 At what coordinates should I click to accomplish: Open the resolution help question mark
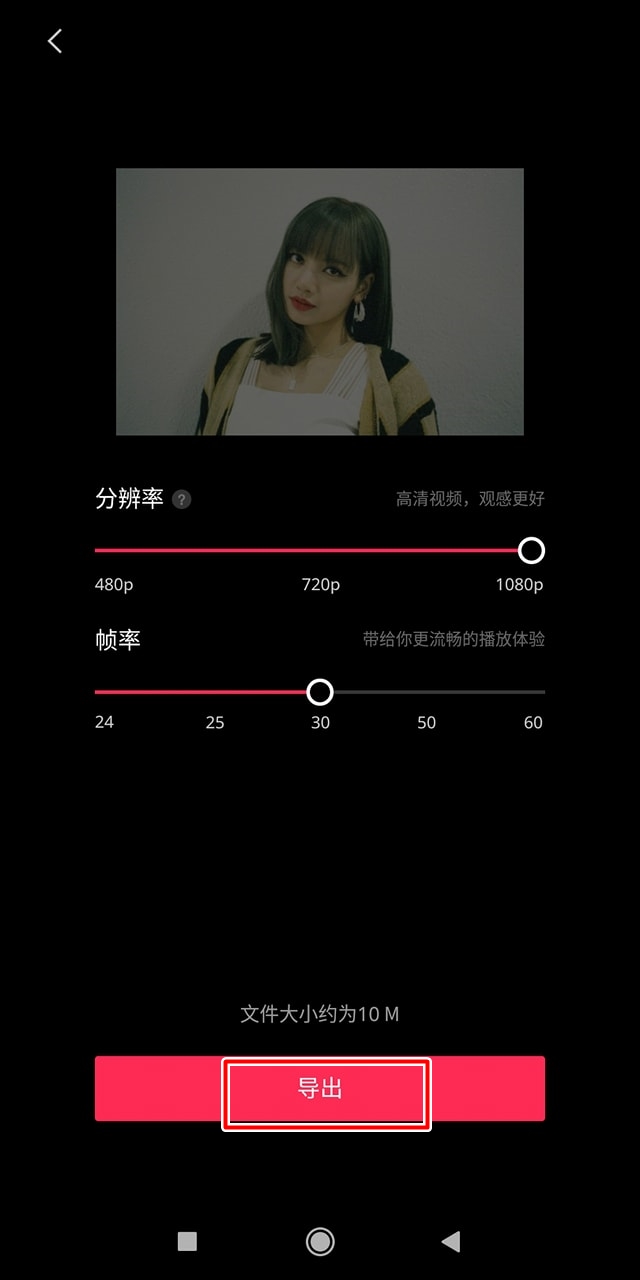tap(181, 499)
